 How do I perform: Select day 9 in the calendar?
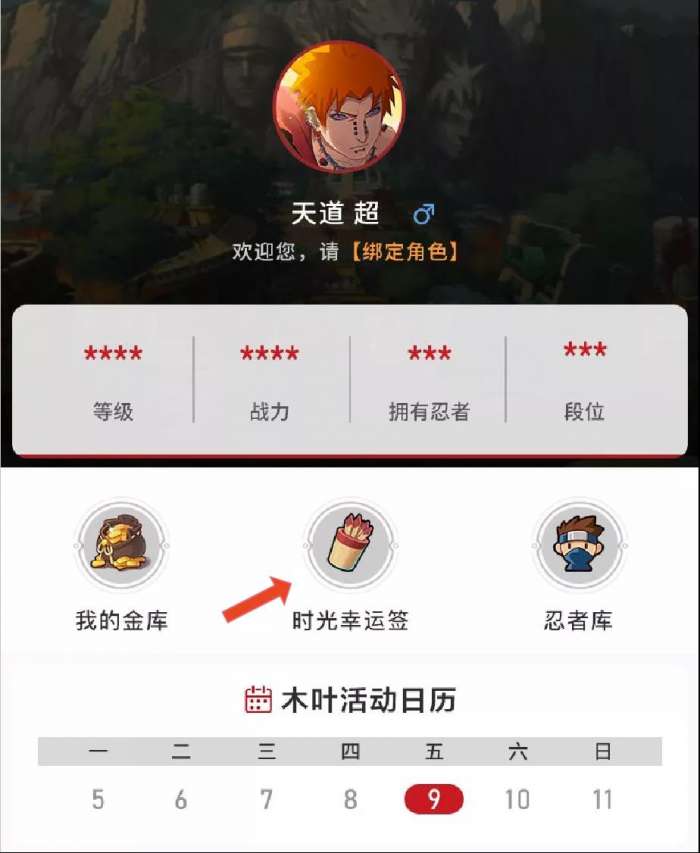434,799
